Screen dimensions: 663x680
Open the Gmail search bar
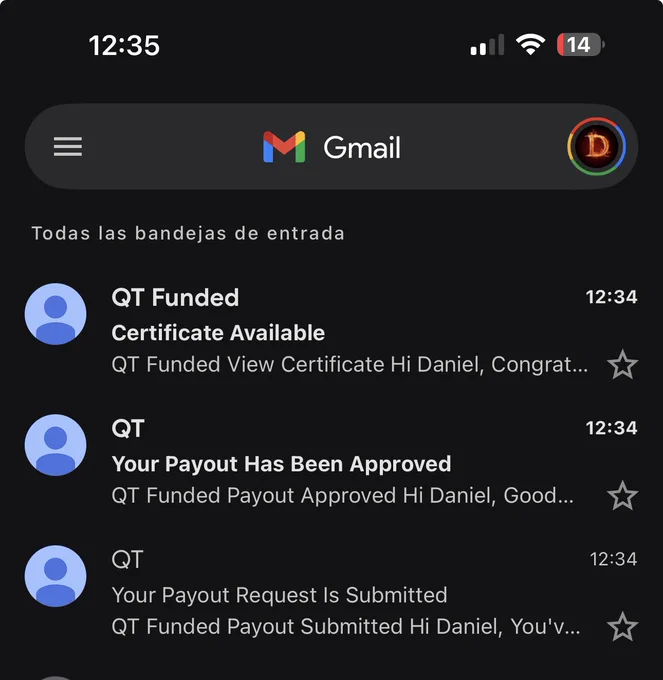[331, 147]
